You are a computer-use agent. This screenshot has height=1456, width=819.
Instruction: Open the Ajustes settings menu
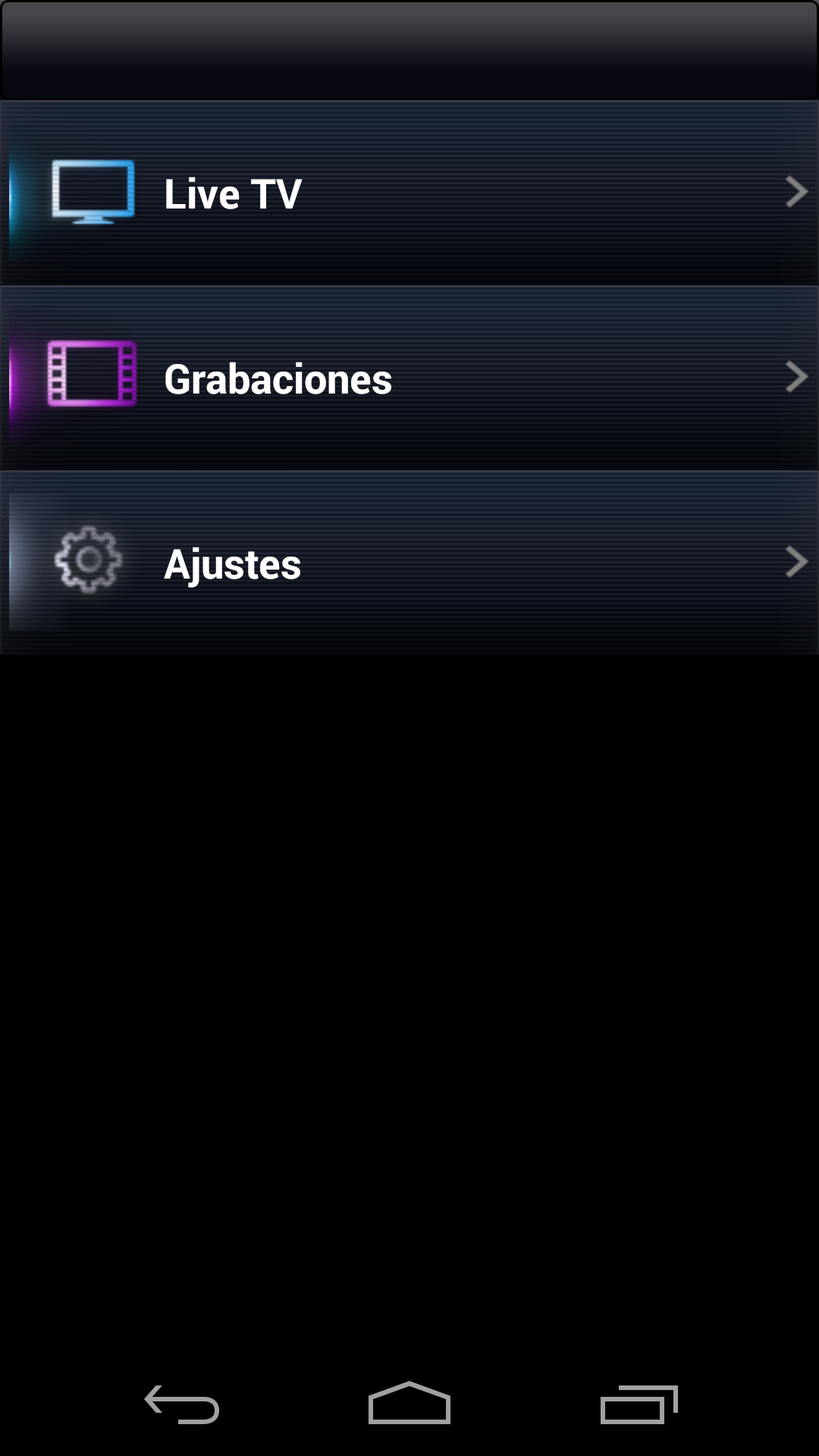point(409,563)
